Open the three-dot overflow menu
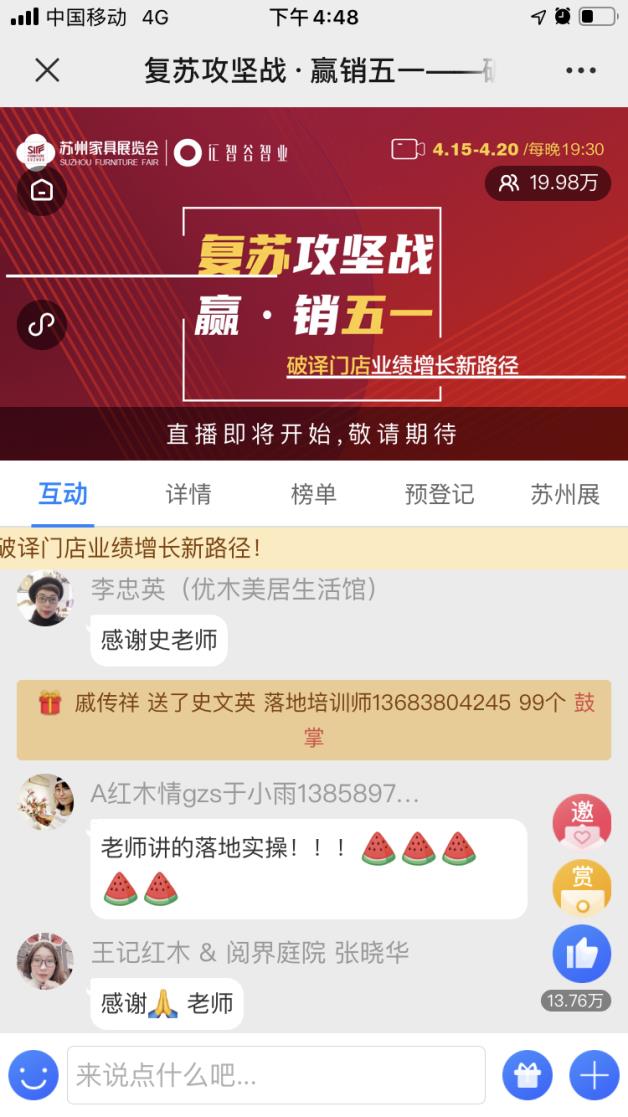This screenshot has width=628, height=1117. (581, 70)
